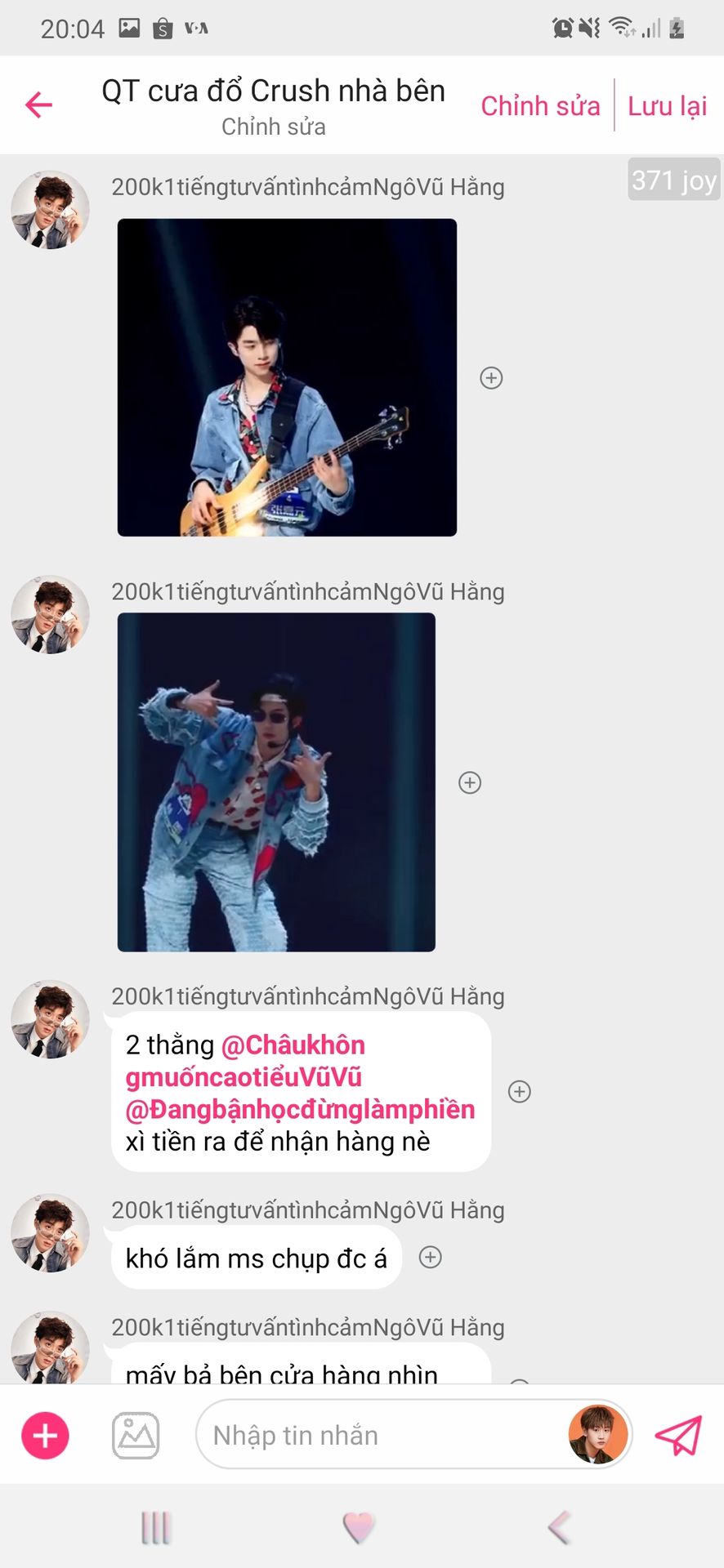Tap Chỉnh sửa to edit
724x1568 pixels.
[540, 106]
